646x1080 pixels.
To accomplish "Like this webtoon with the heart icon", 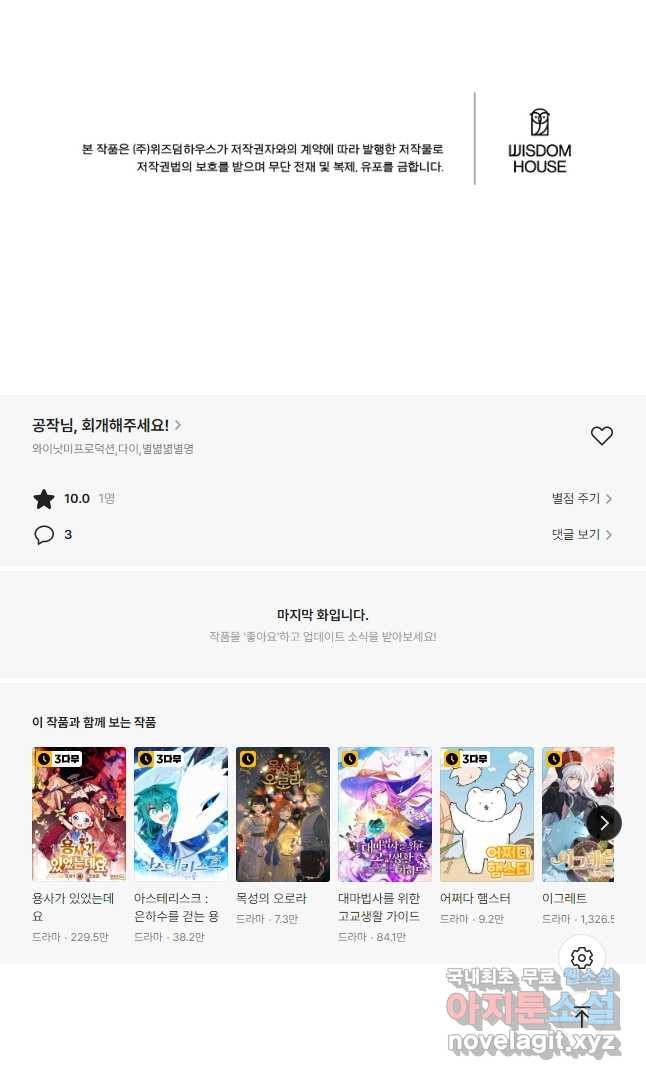I will [601, 436].
